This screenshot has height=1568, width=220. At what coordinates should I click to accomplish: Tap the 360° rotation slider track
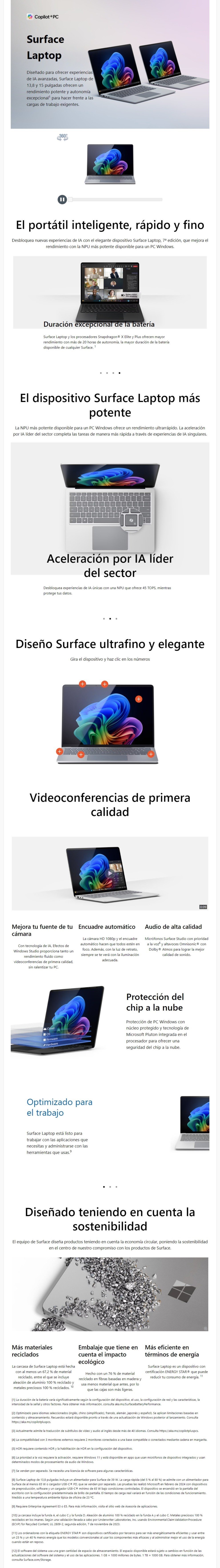pyautogui.click(x=116, y=199)
